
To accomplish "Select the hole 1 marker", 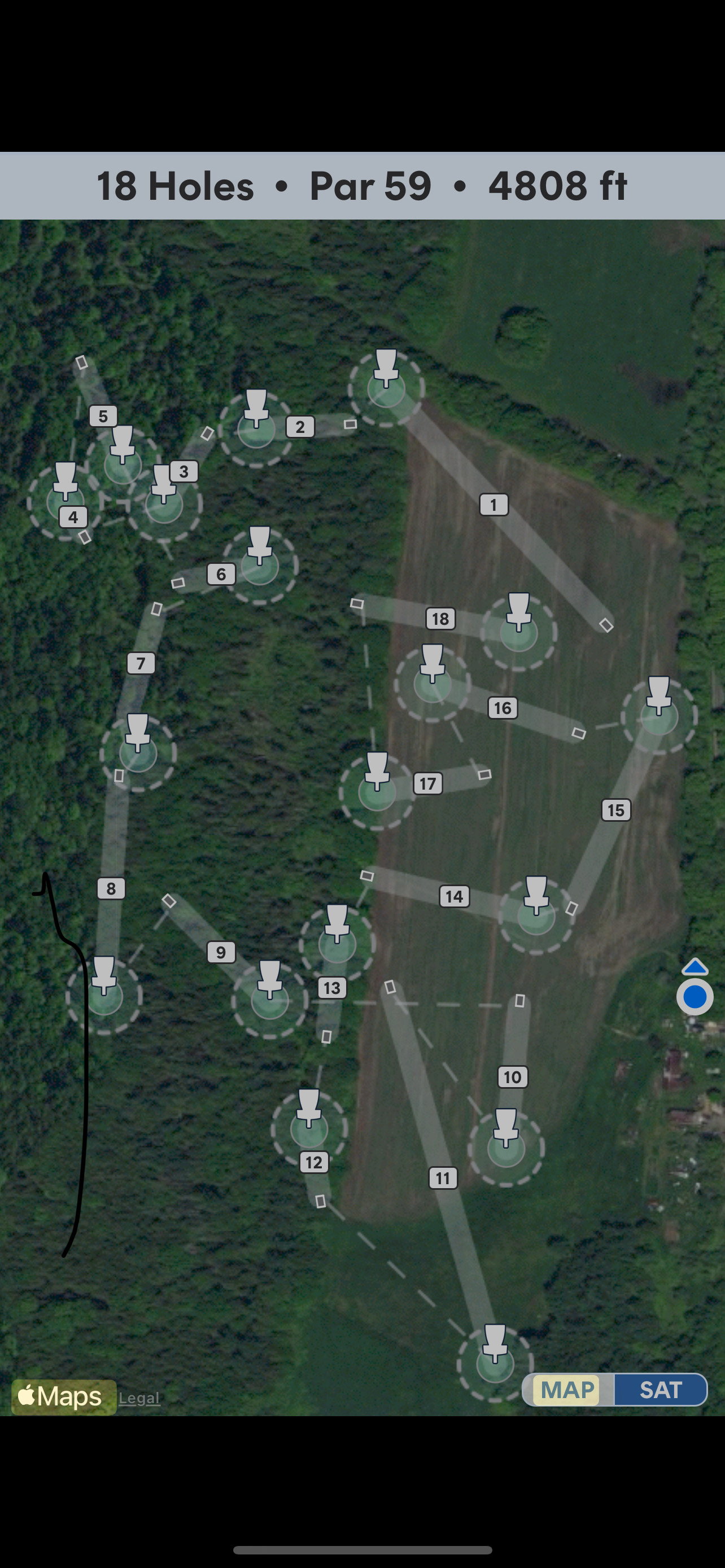I will pyautogui.click(x=493, y=505).
